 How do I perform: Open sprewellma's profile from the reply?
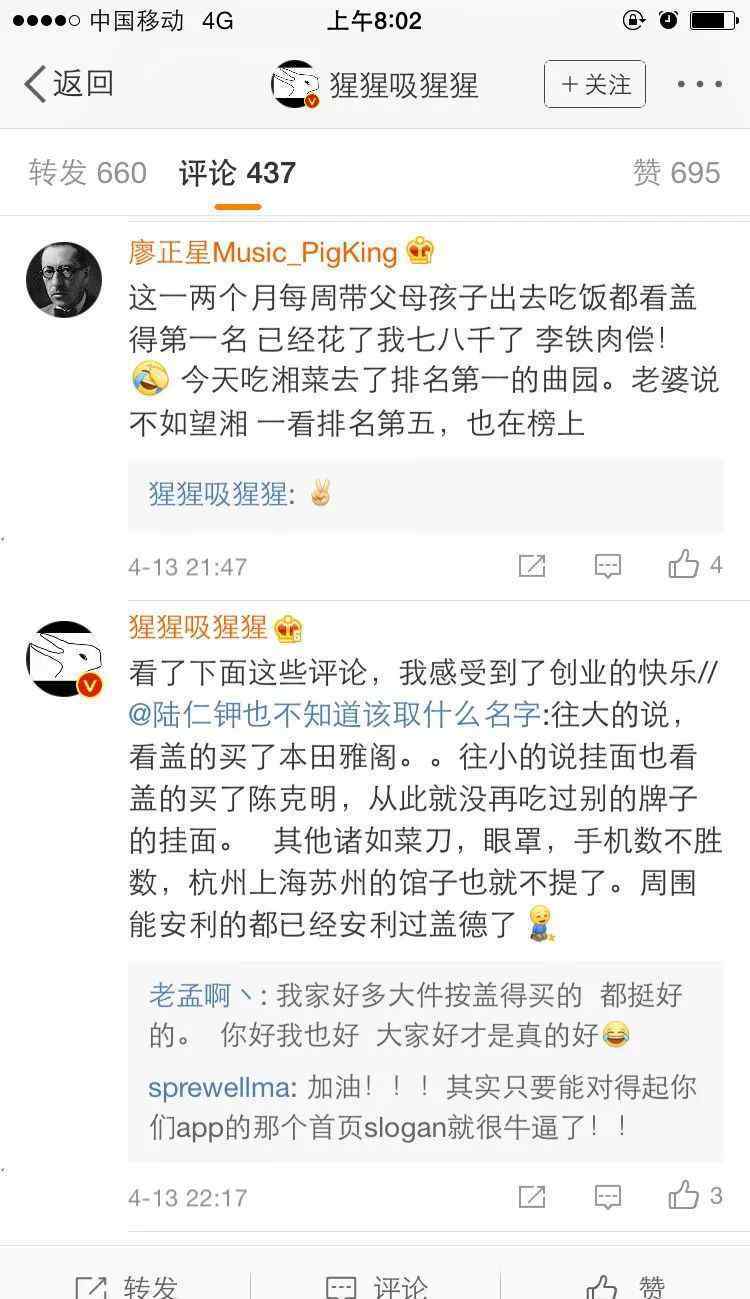(x=218, y=1087)
